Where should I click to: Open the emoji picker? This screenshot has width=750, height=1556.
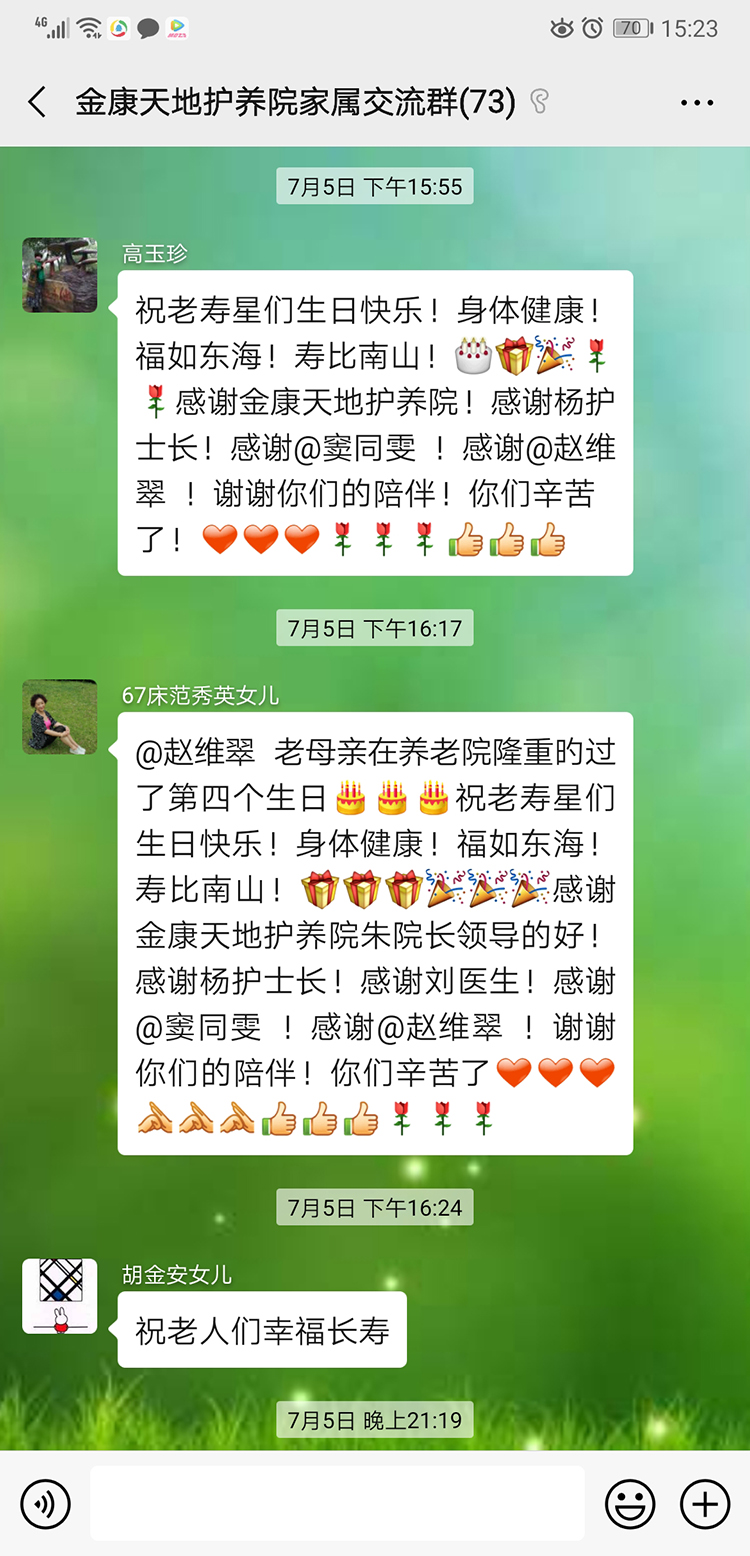click(x=630, y=1503)
